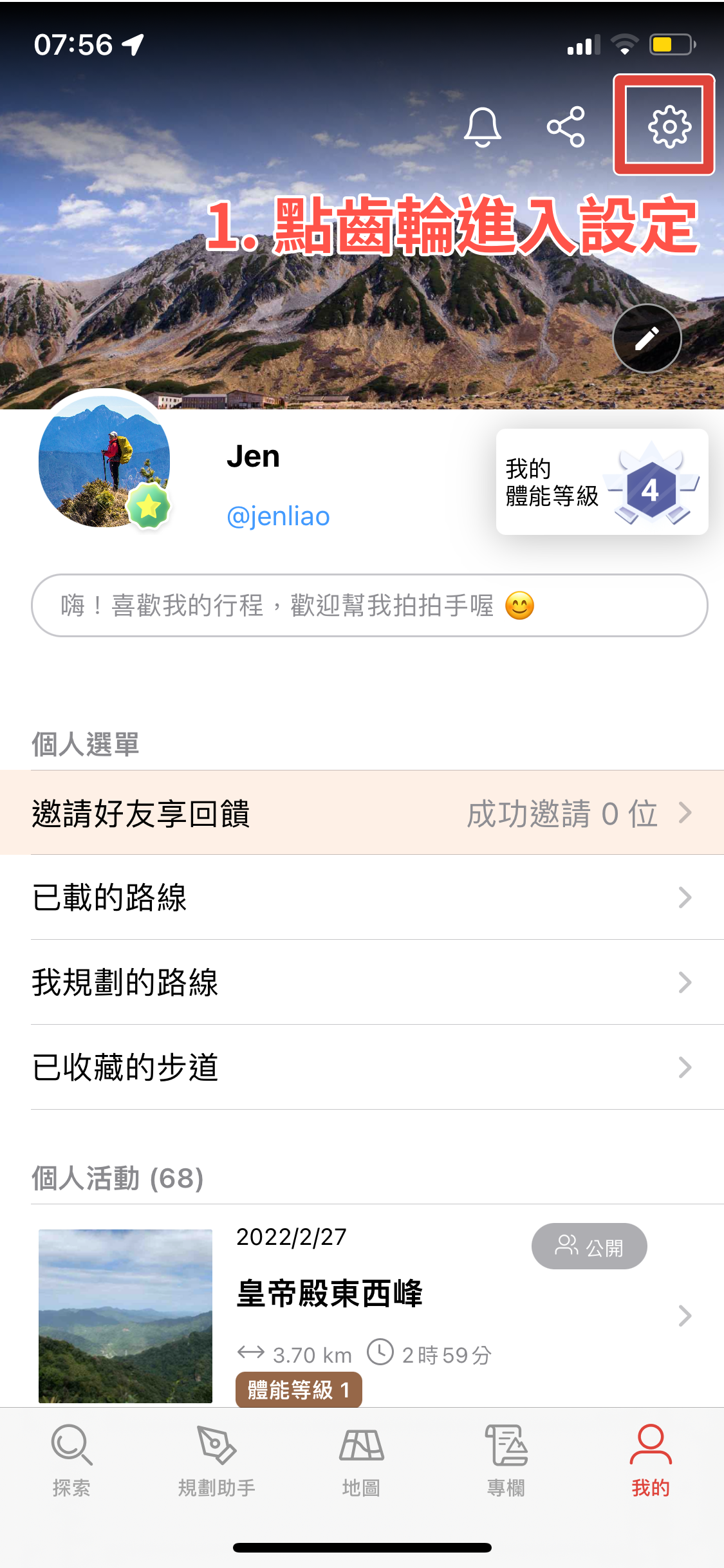The width and height of the screenshot is (724, 1568).
Task: Open 已收藏的步道
Action: pyautogui.click(x=362, y=1067)
